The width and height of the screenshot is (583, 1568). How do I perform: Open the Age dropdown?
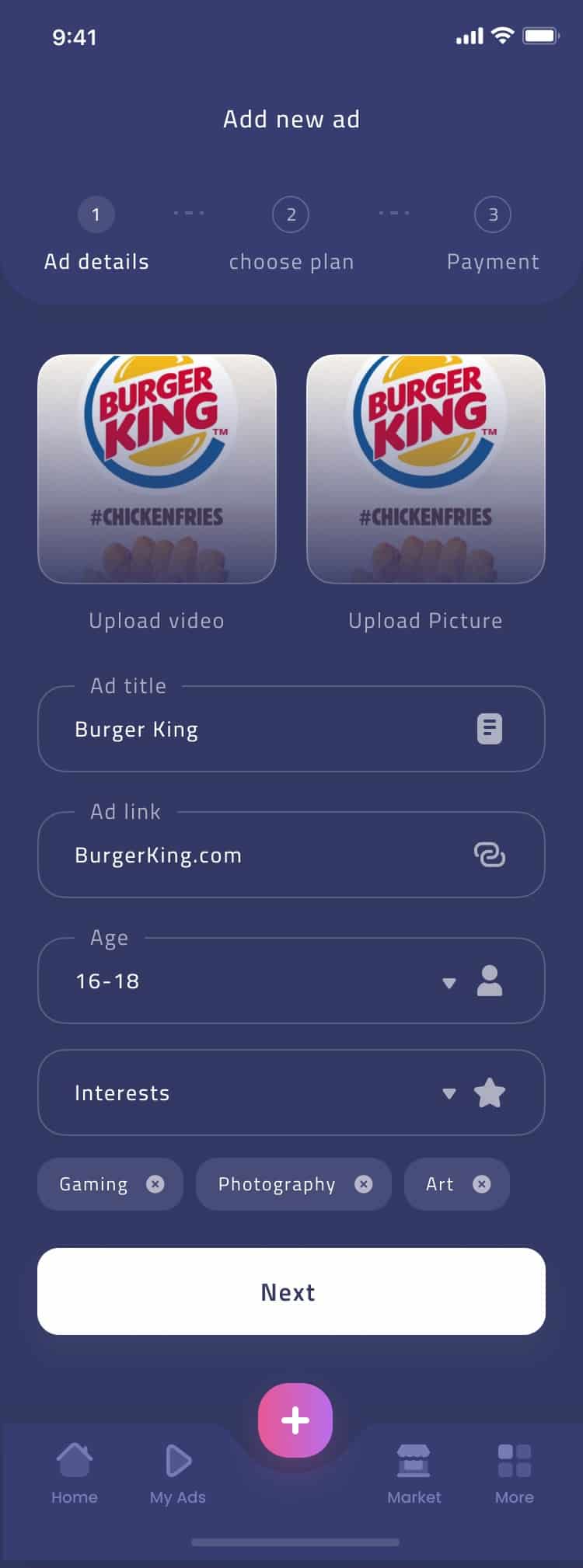pos(448,982)
